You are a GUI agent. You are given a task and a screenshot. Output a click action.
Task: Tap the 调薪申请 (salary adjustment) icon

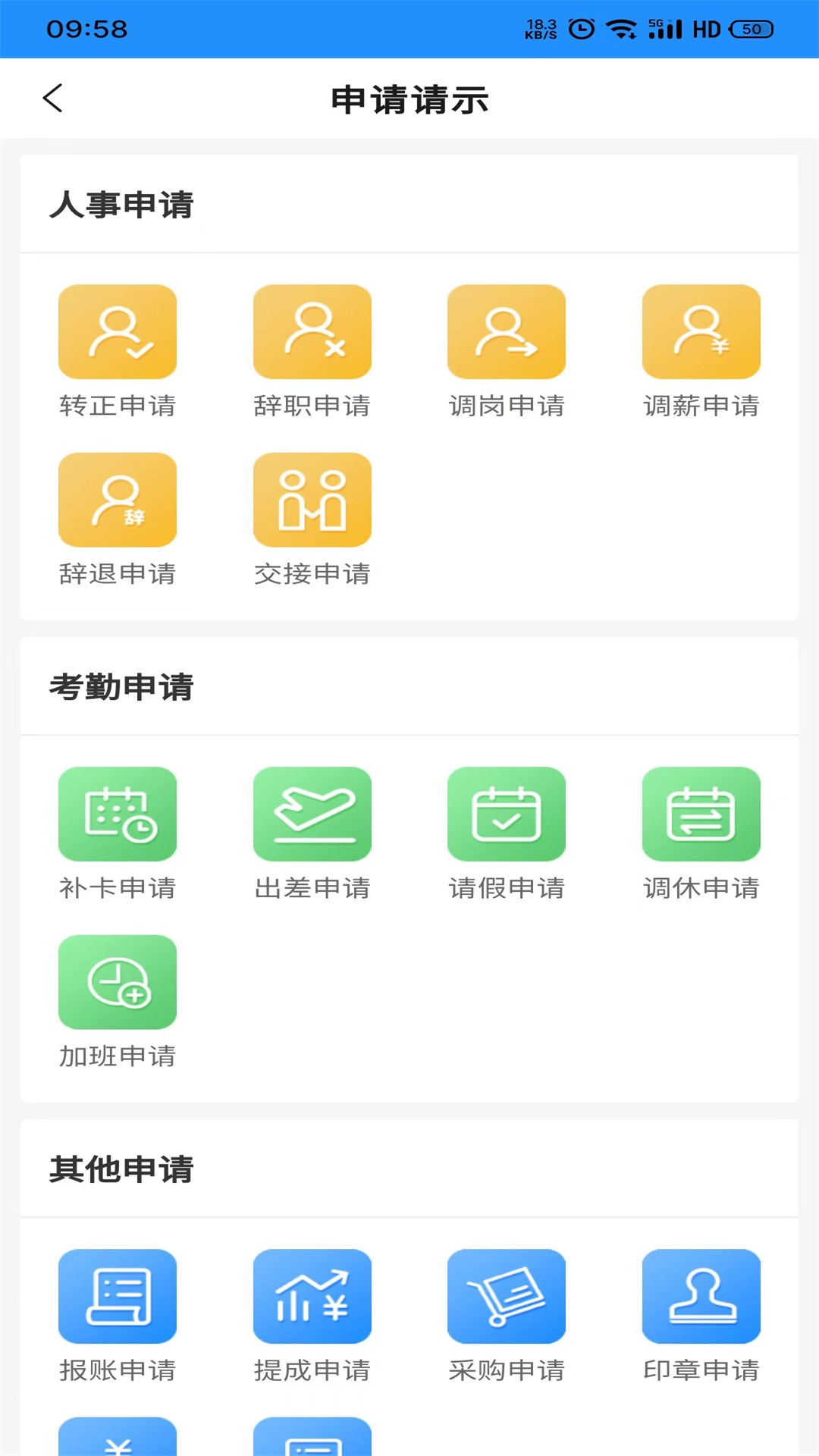coord(701,331)
